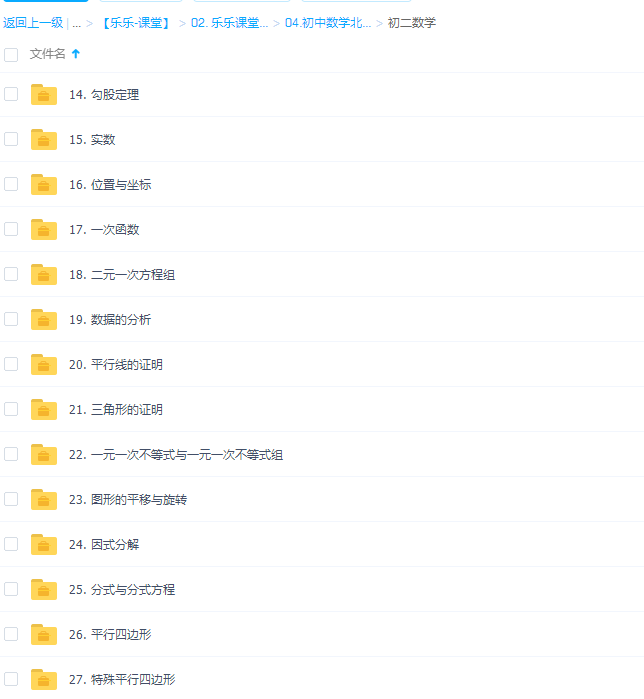The width and height of the screenshot is (644, 699).
Task: Open folder 14. 勾股定理
Action: pos(104,95)
